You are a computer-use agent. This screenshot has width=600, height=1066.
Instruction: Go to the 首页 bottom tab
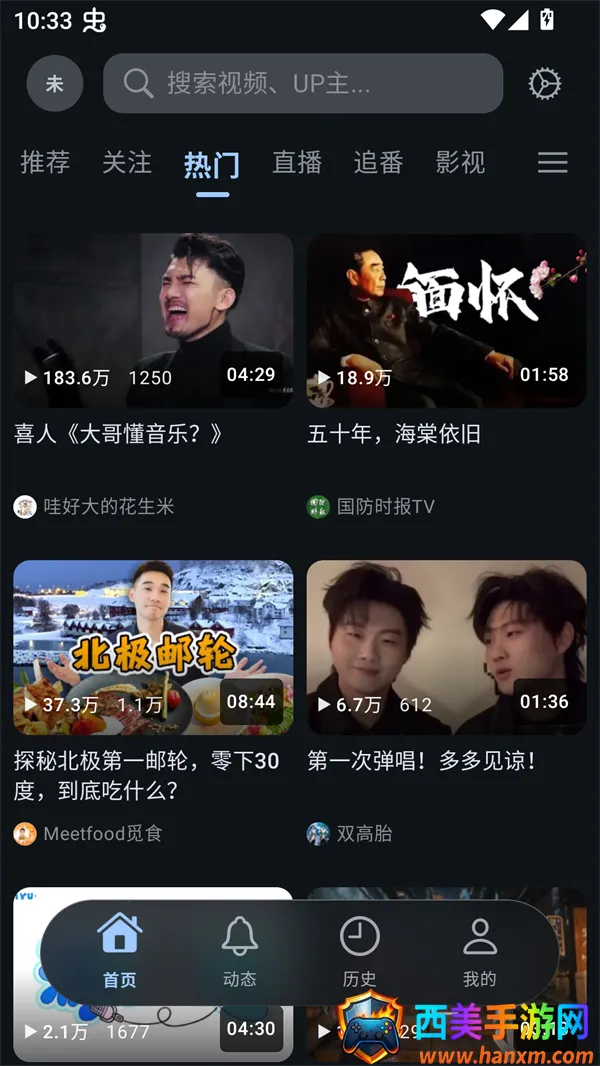click(x=120, y=952)
